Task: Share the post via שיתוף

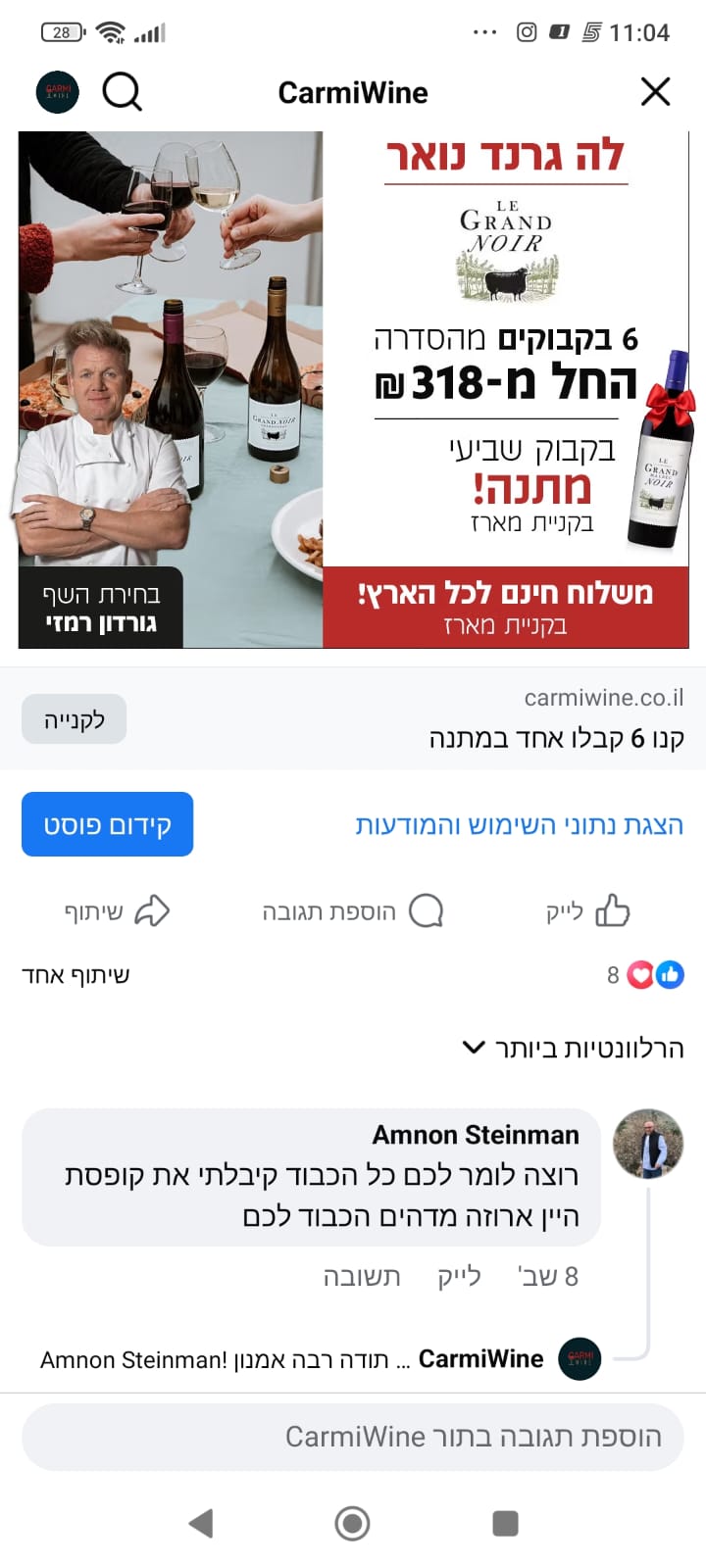Action: coord(117,911)
